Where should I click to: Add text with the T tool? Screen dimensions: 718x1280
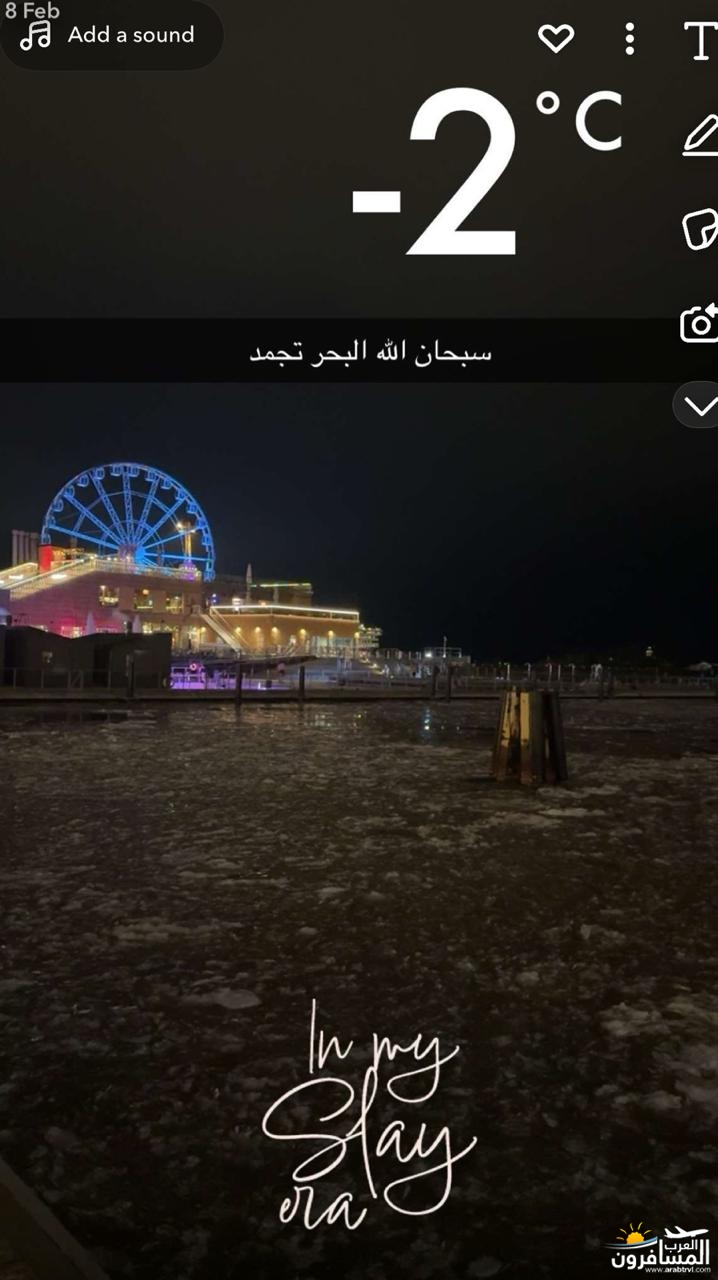click(701, 40)
